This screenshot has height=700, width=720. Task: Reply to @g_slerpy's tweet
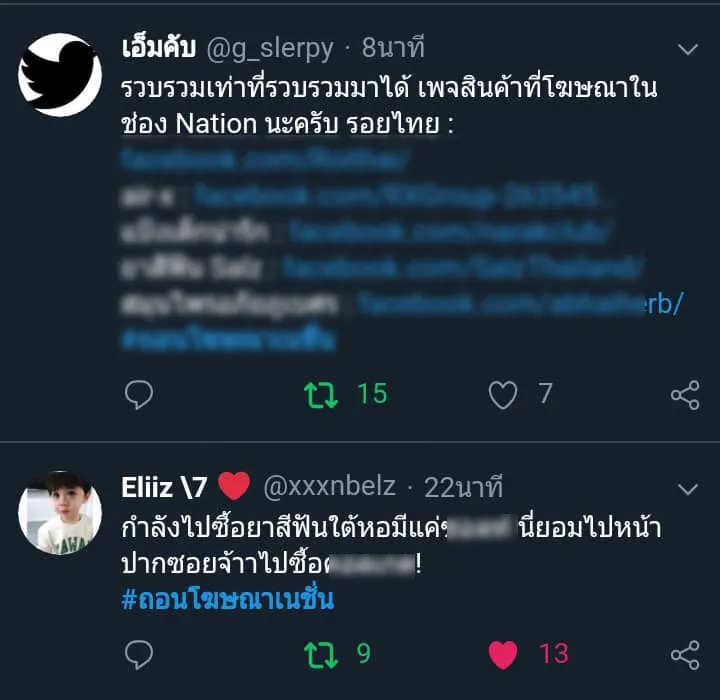click(x=139, y=394)
